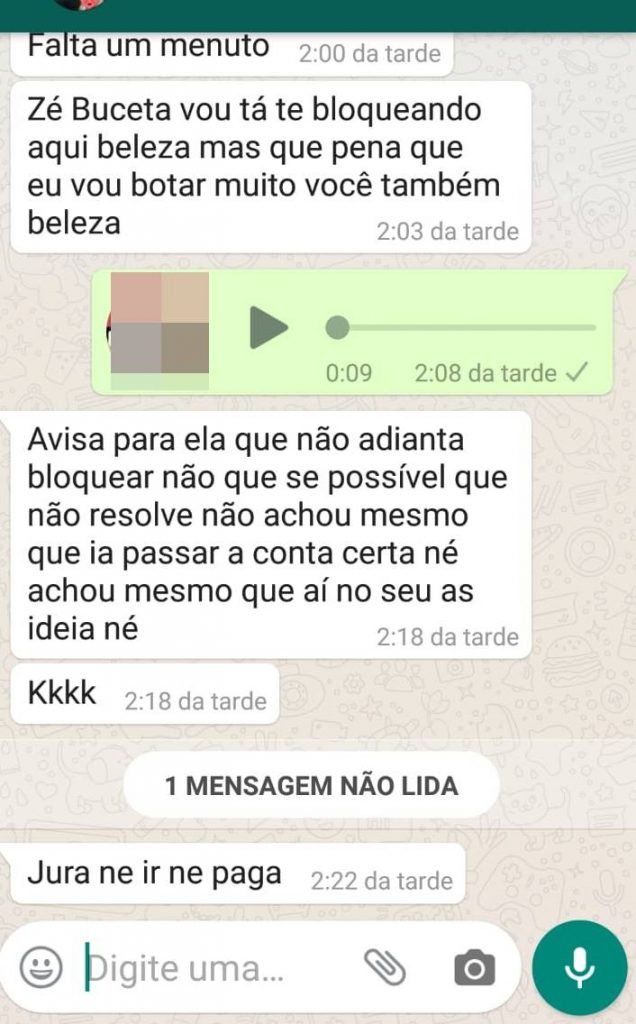Open the attachment paperclip menu
Image resolution: width=636 pixels, height=1024 pixels.
384,967
